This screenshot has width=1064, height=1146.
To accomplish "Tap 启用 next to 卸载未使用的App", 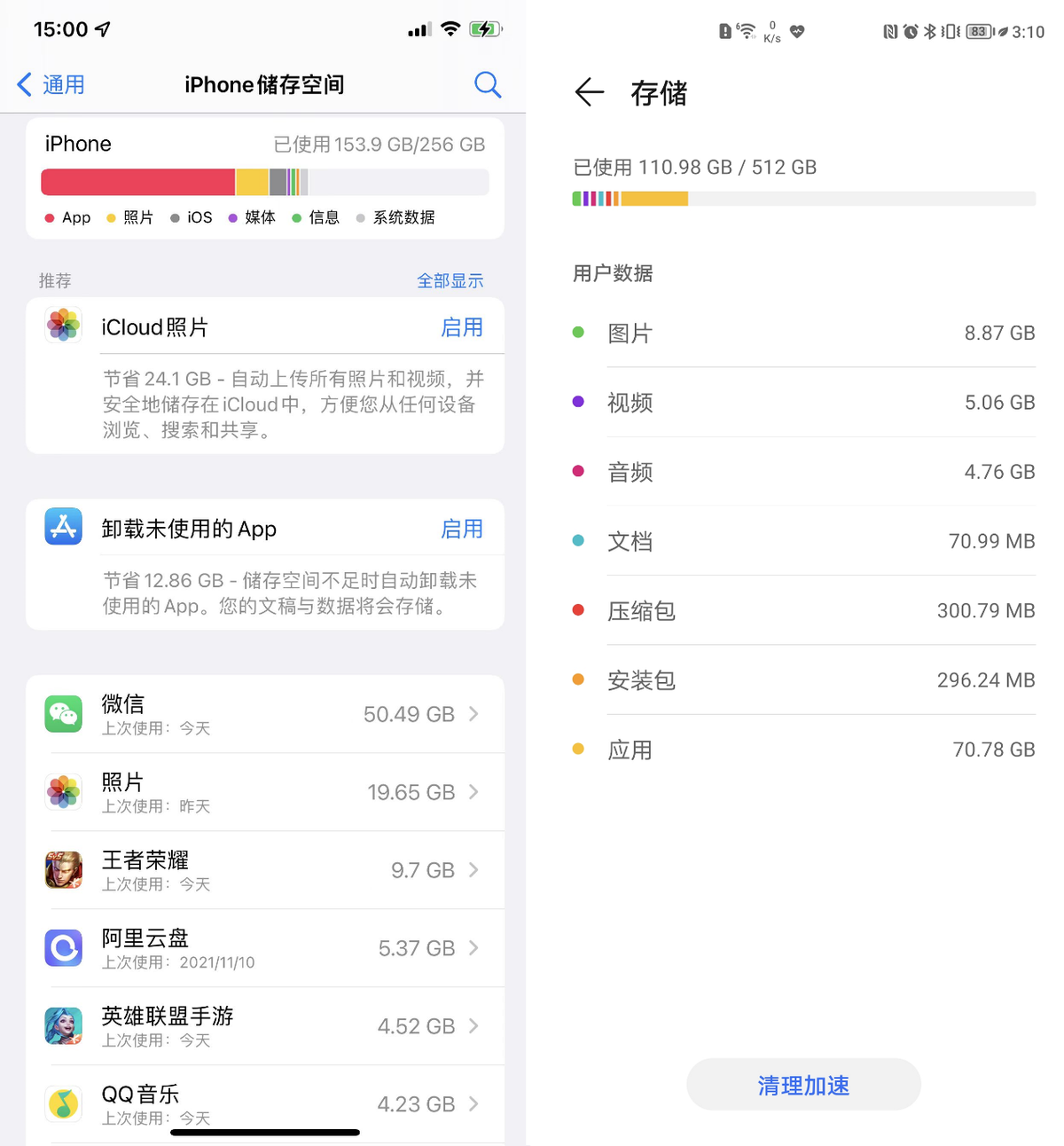I will click(462, 529).
